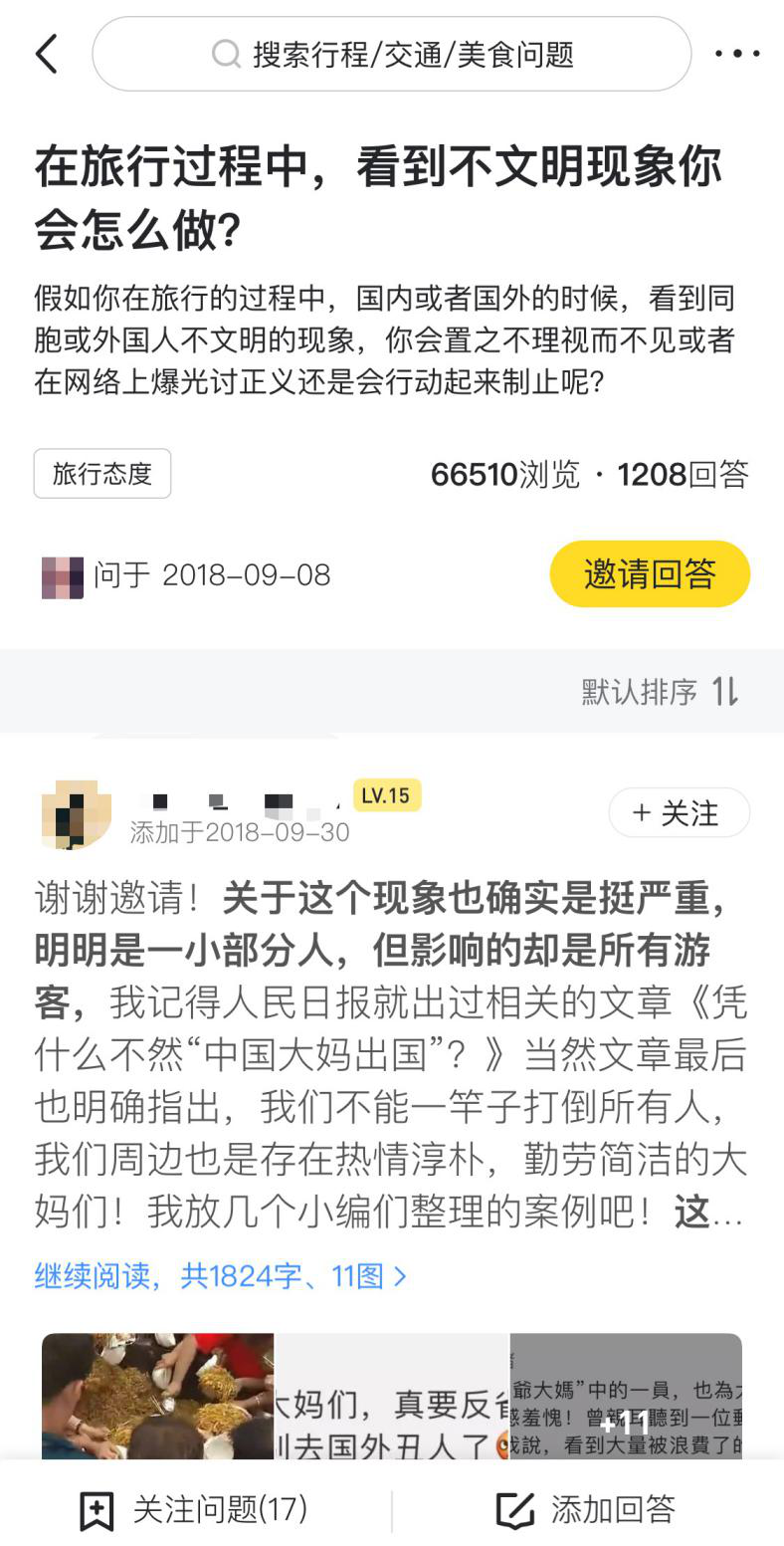Open the first answer photo of food
Viewport: 784px width, 1546px height.
point(157,1396)
